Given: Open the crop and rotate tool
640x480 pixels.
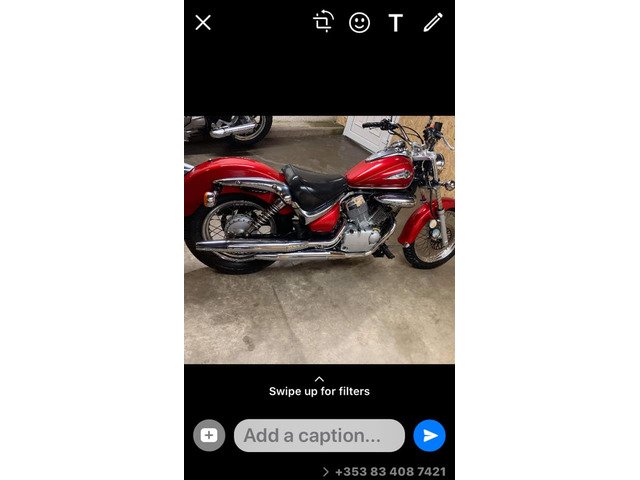Looking at the screenshot, I should coord(323,22).
